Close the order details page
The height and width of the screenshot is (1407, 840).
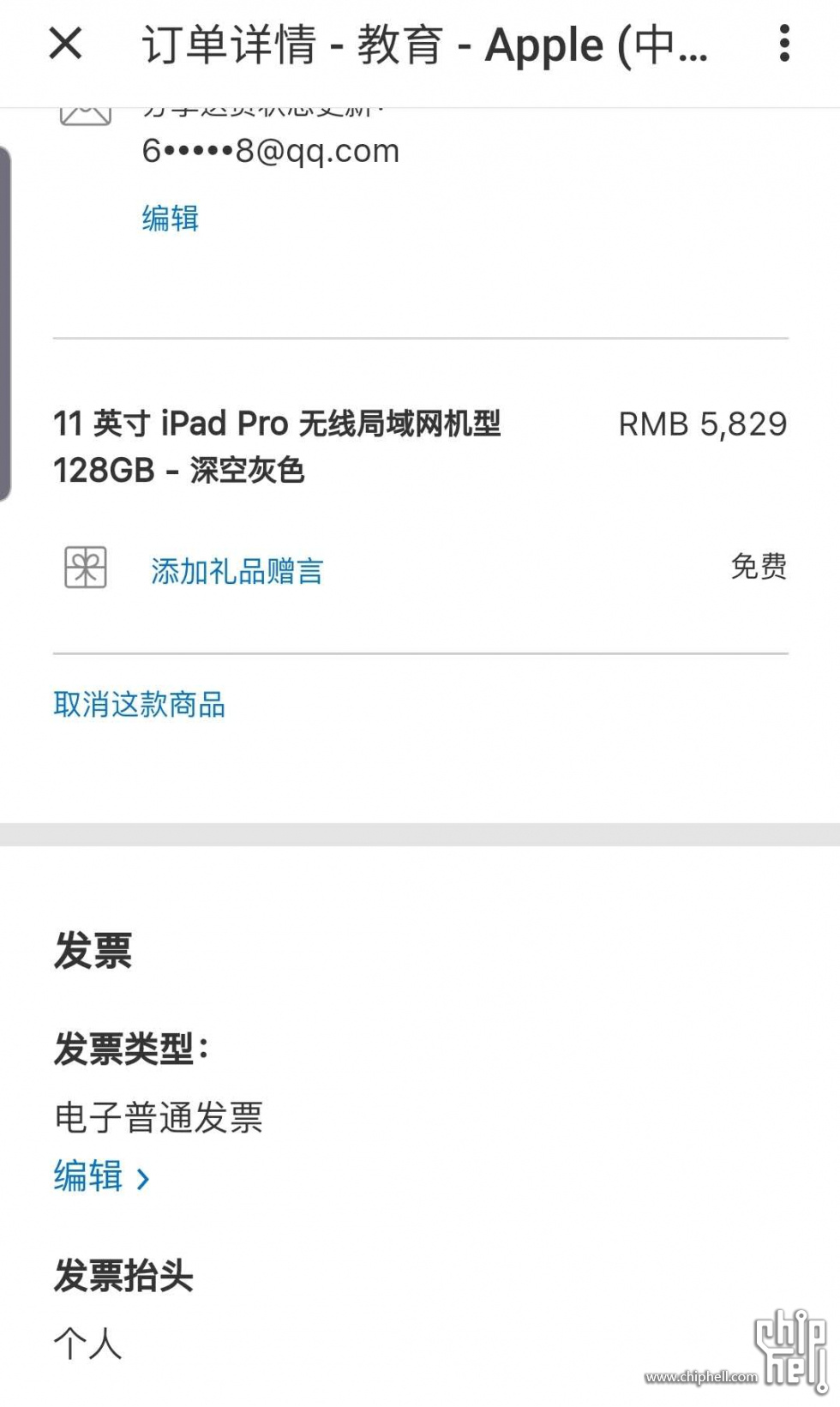pos(65,43)
